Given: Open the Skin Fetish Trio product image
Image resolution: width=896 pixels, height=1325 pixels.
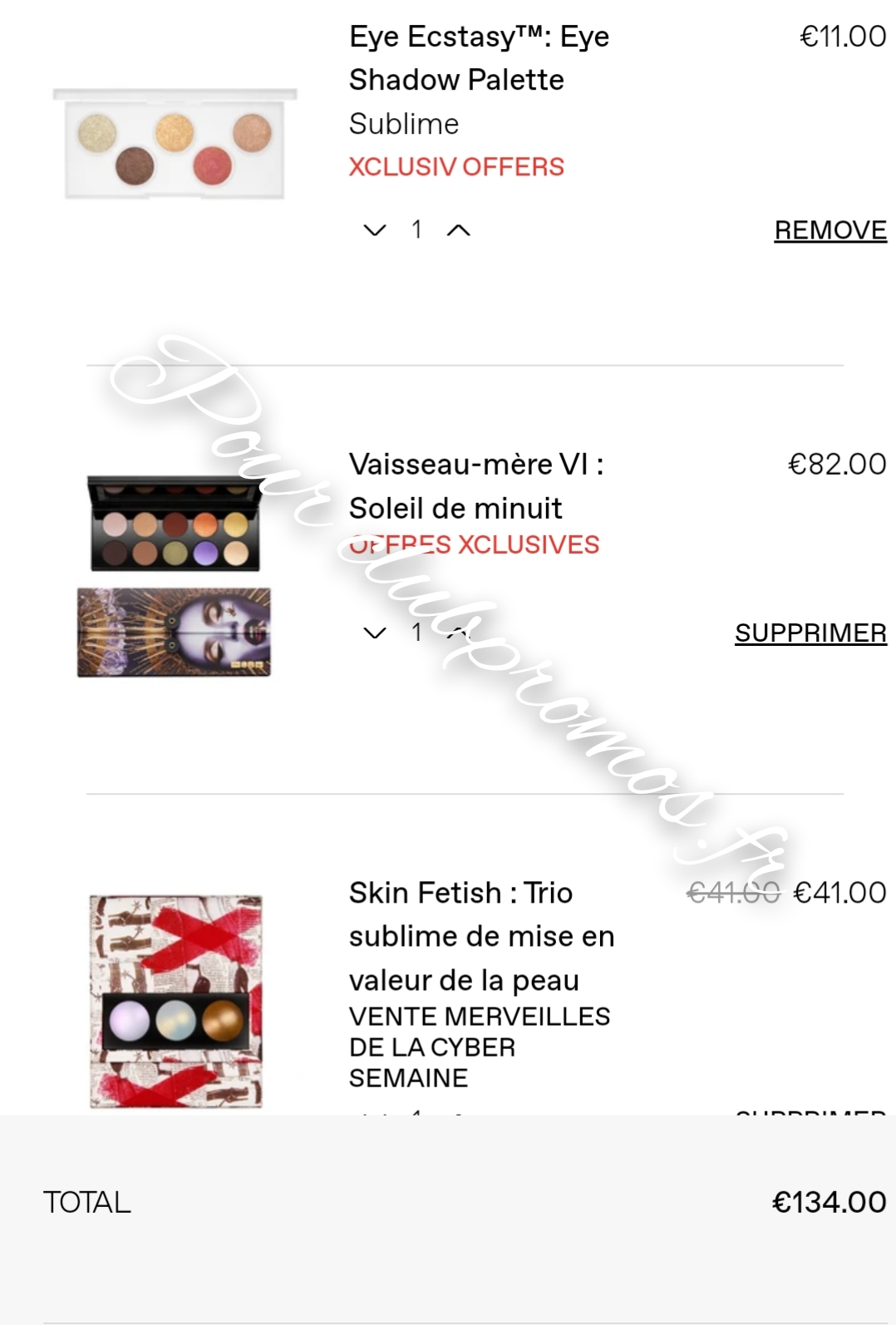Looking at the screenshot, I should tap(175, 1001).
